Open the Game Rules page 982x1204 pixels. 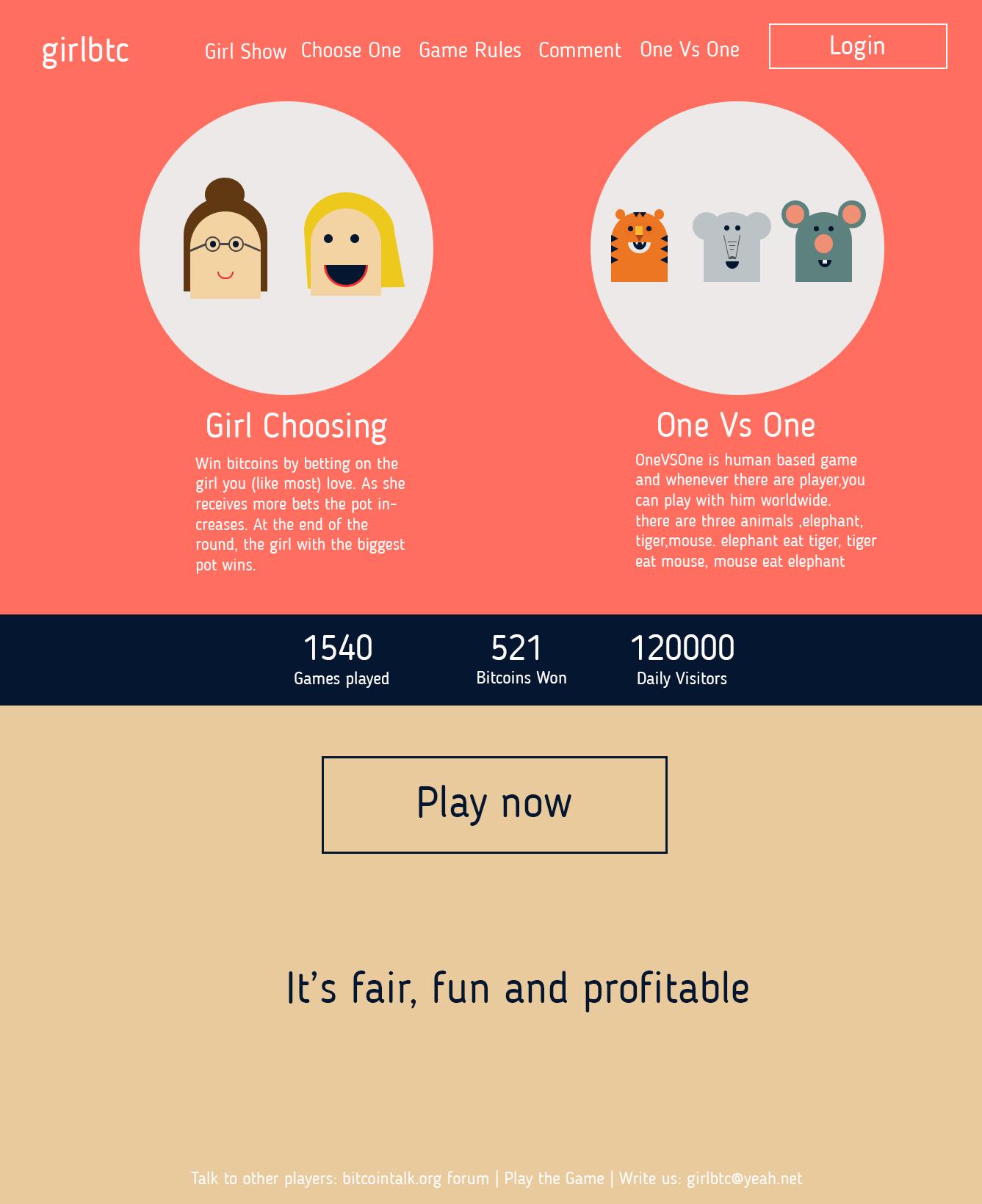[470, 50]
